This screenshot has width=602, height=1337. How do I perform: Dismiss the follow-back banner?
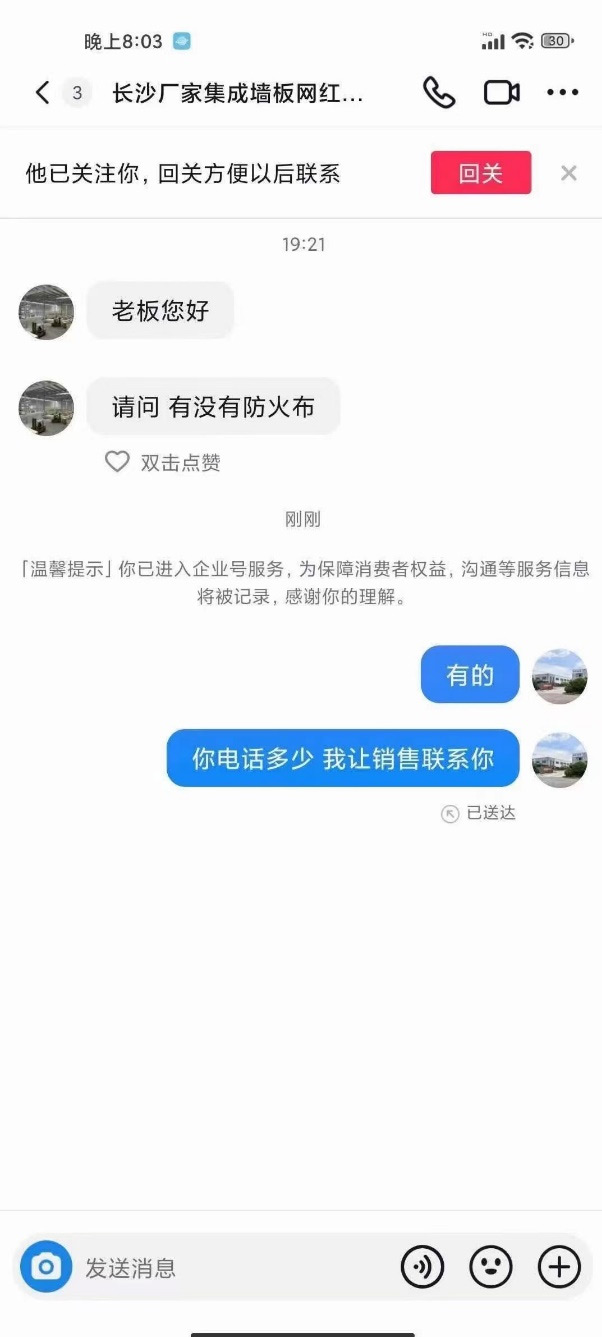569,173
